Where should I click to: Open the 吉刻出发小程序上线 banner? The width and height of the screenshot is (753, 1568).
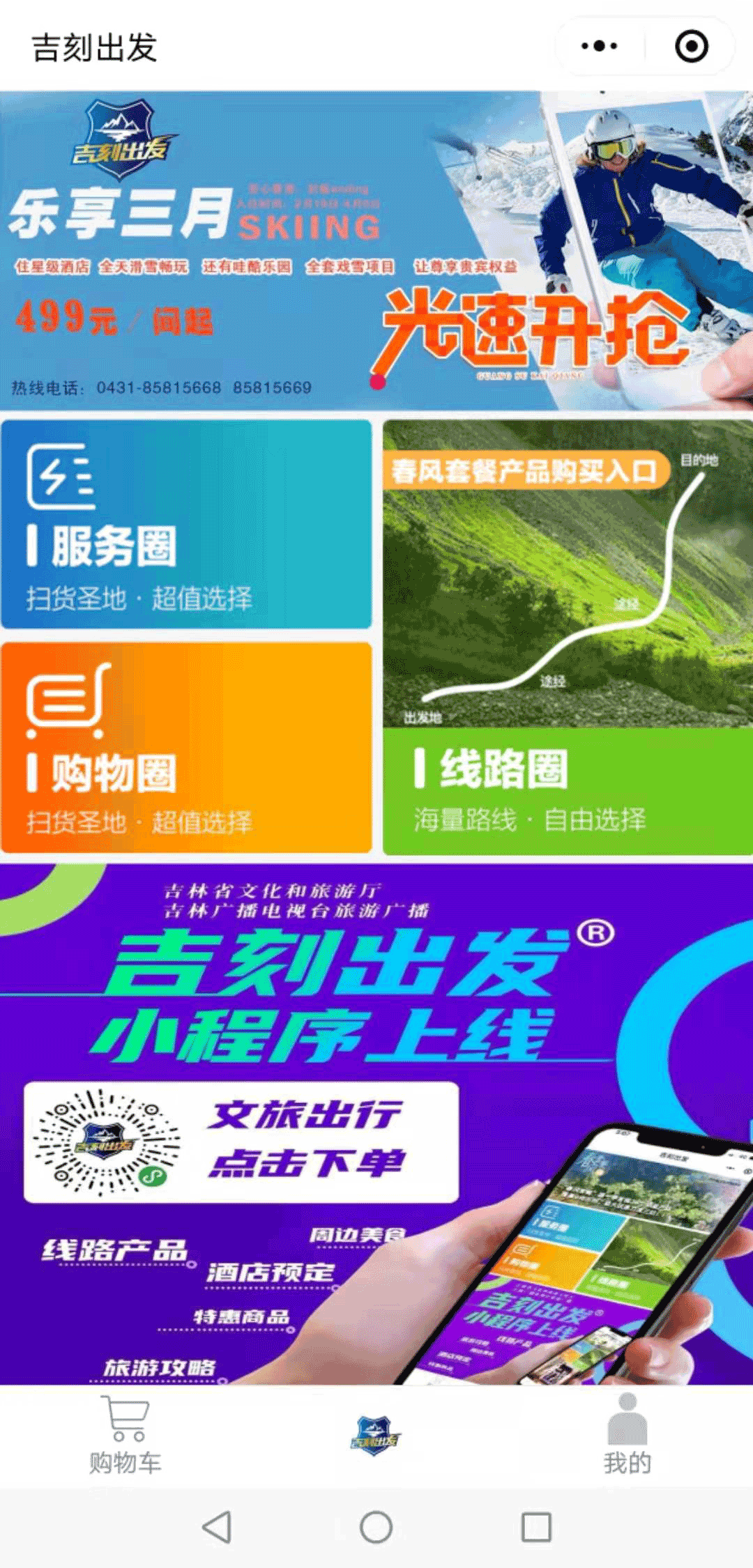[376, 1122]
